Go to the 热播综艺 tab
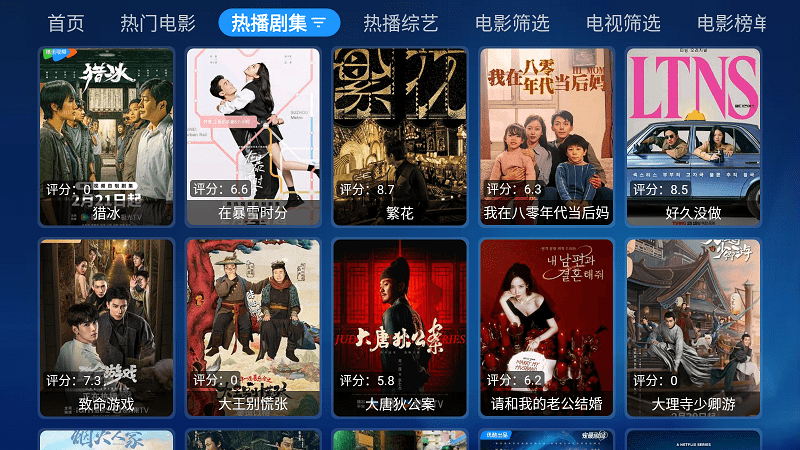Image resolution: width=800 pixels, height=450 pixels. tap(401, 23)
